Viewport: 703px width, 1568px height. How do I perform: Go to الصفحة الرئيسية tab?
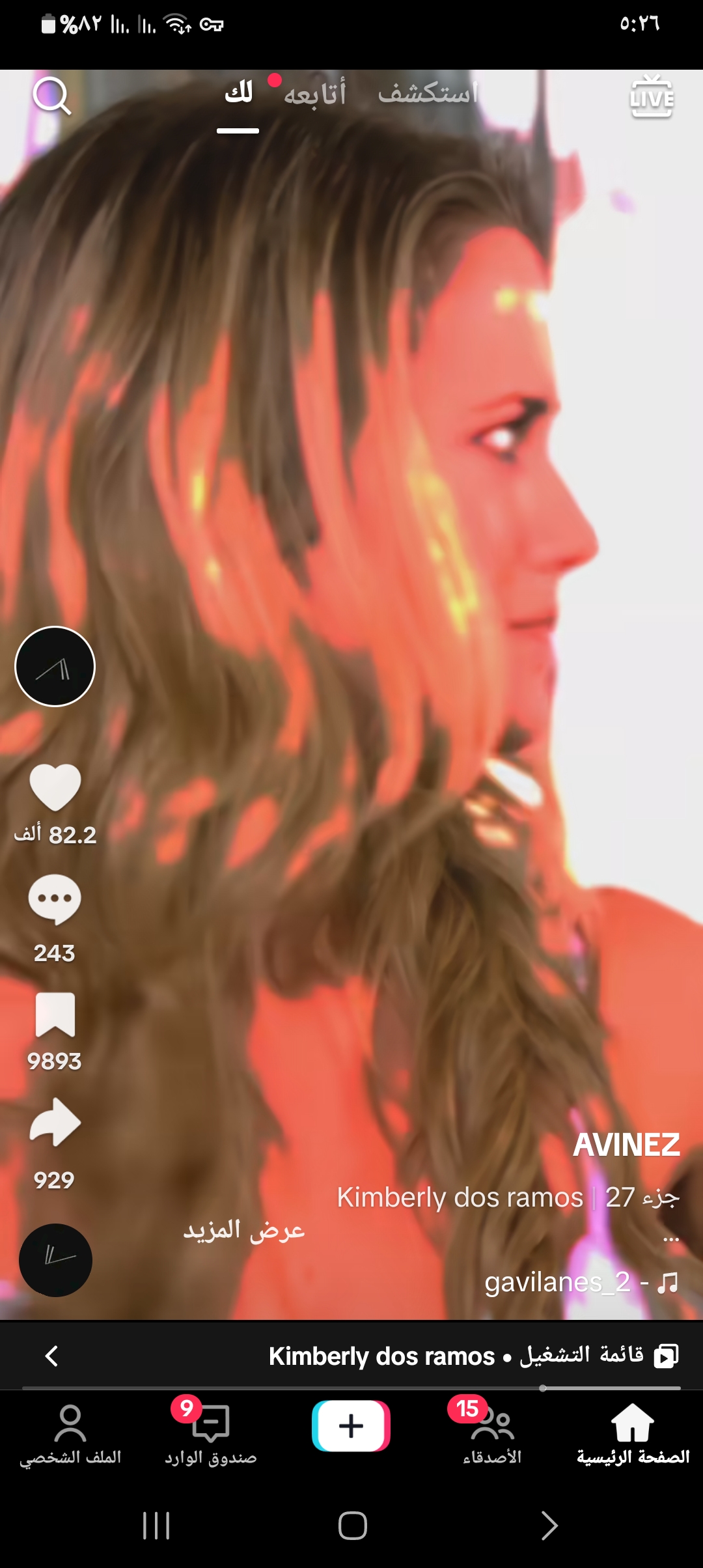[x=633, y=1434]
